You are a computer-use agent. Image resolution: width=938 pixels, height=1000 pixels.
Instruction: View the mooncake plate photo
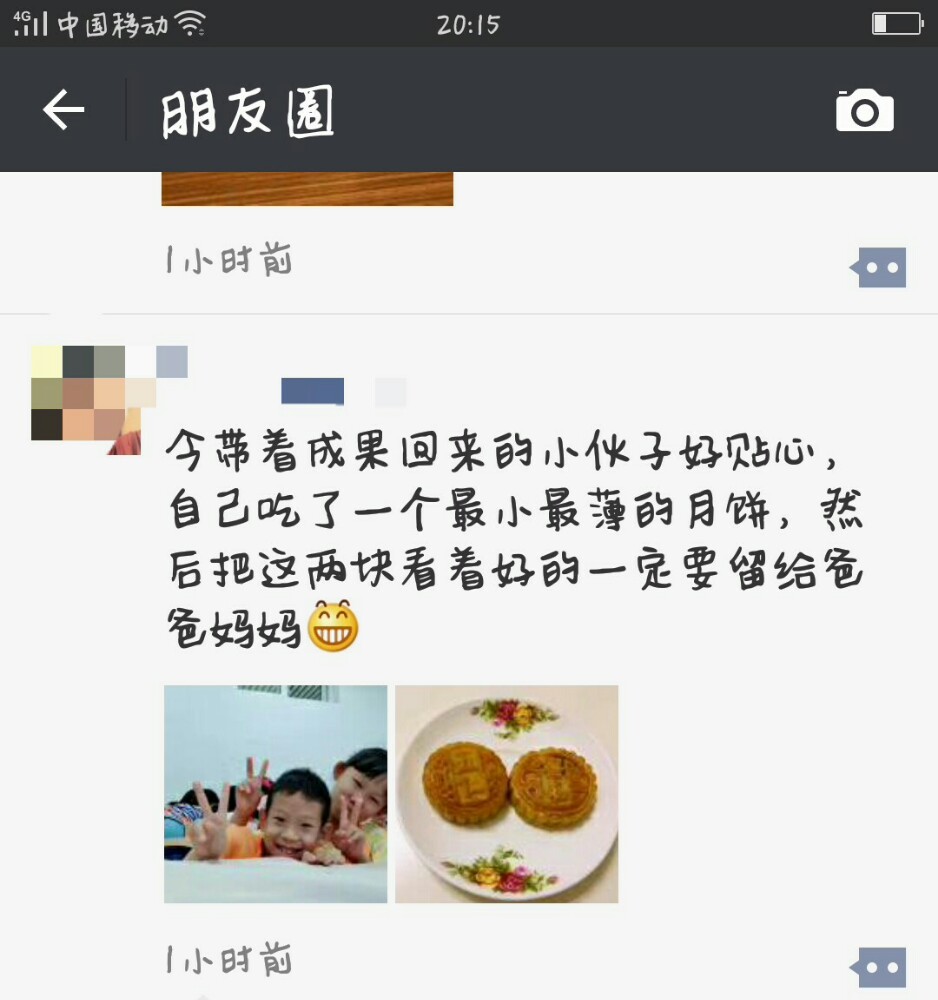coord(506,794)
